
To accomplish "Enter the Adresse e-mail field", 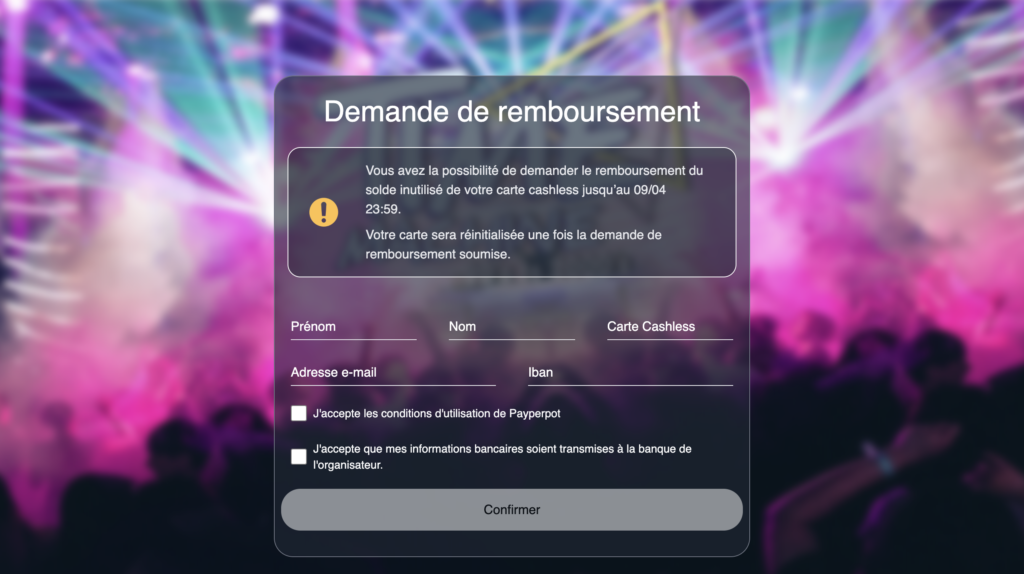I will click(392, 373).
